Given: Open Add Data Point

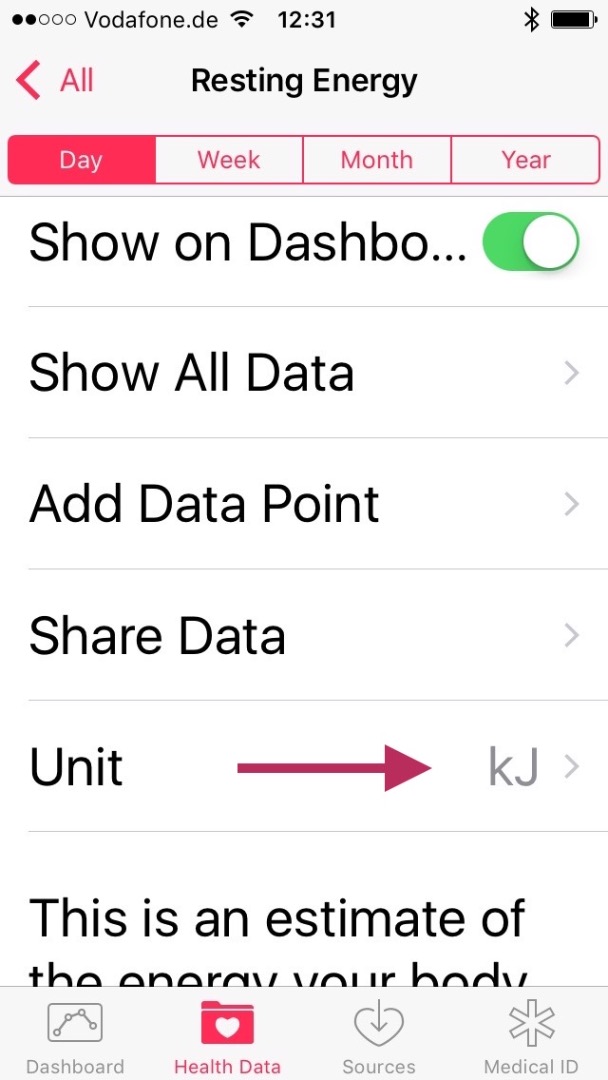Looking at the screenshot, I should click(x=304, y=503).
